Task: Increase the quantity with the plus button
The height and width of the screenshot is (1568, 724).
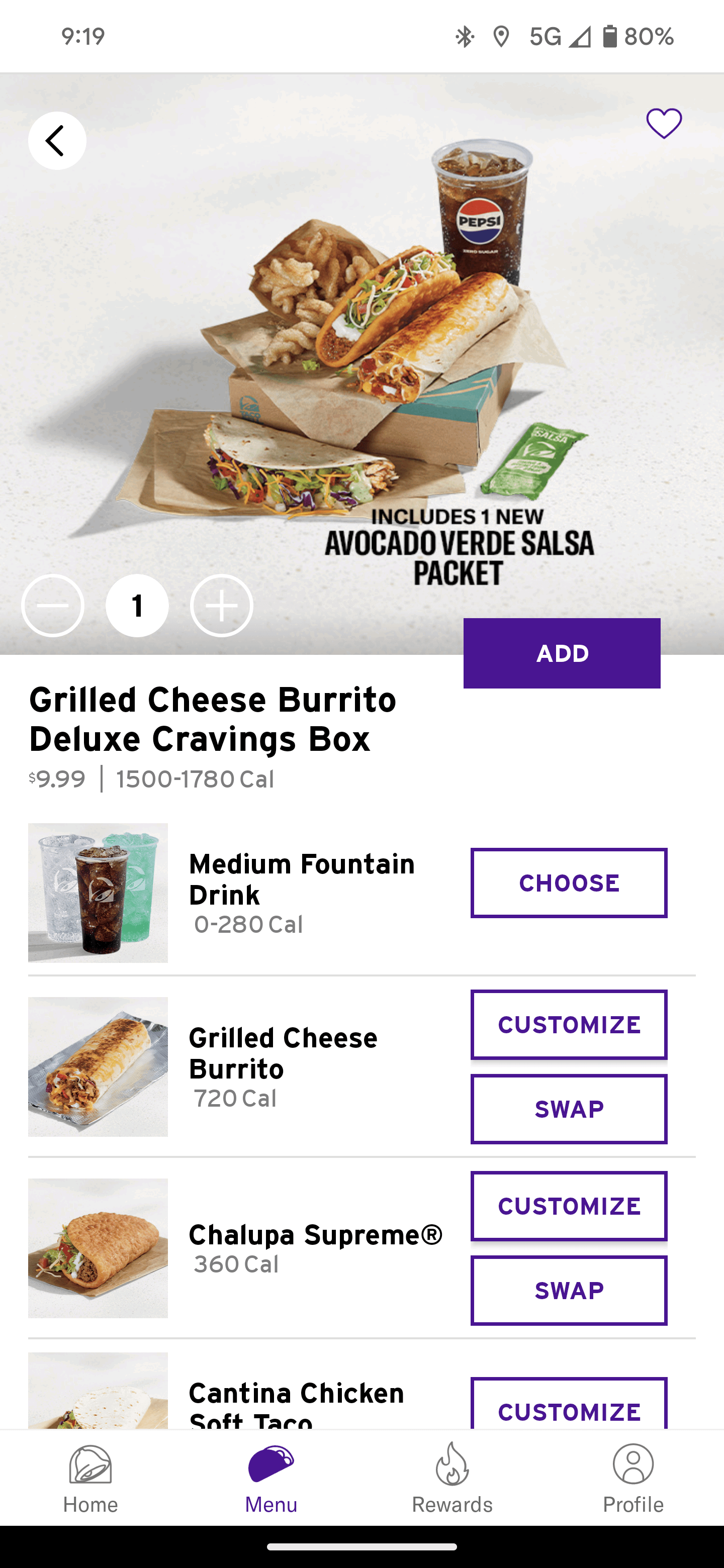Action: click(222, 606)
